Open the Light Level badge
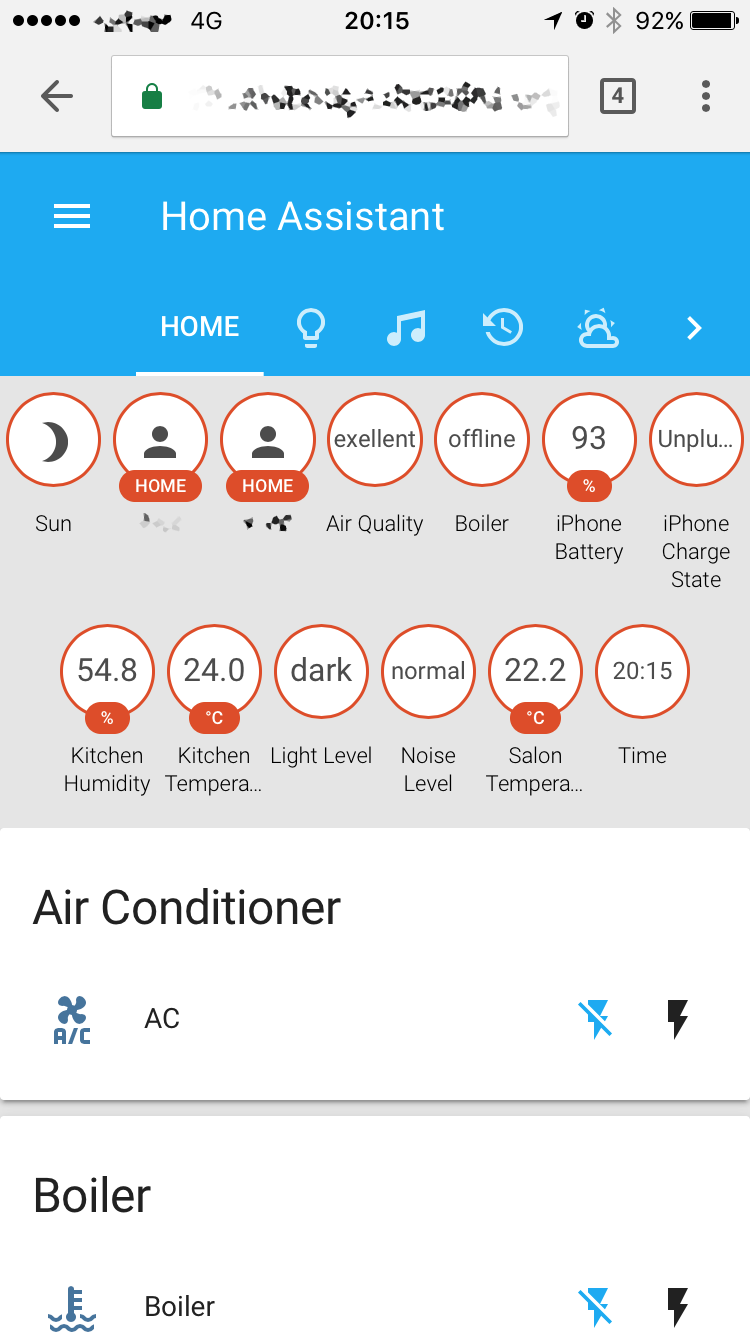The width and height of the screenshot is (750, 1334). pos(321,672)
